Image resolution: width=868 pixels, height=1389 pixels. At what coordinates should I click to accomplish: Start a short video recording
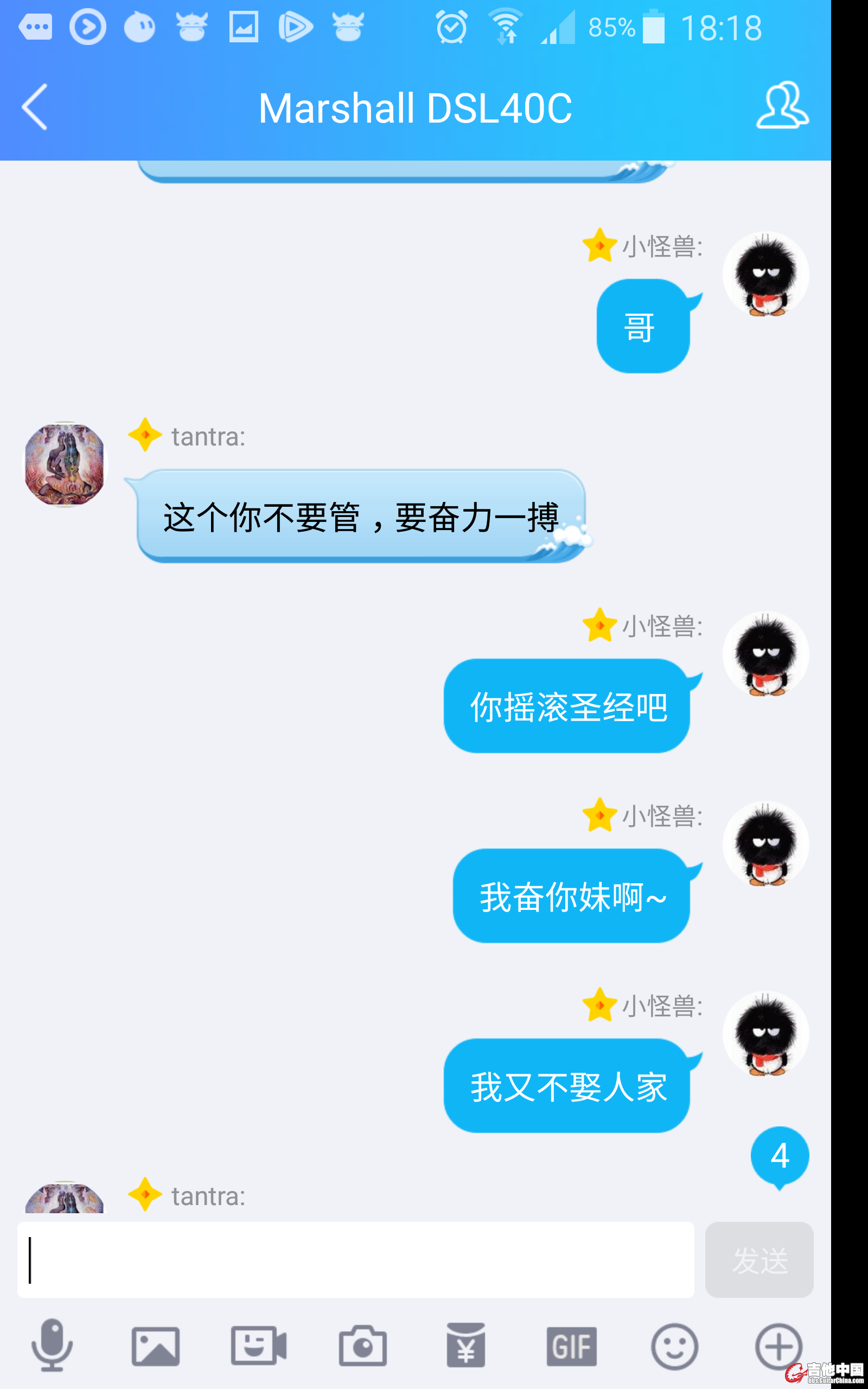coord(258,1345)
